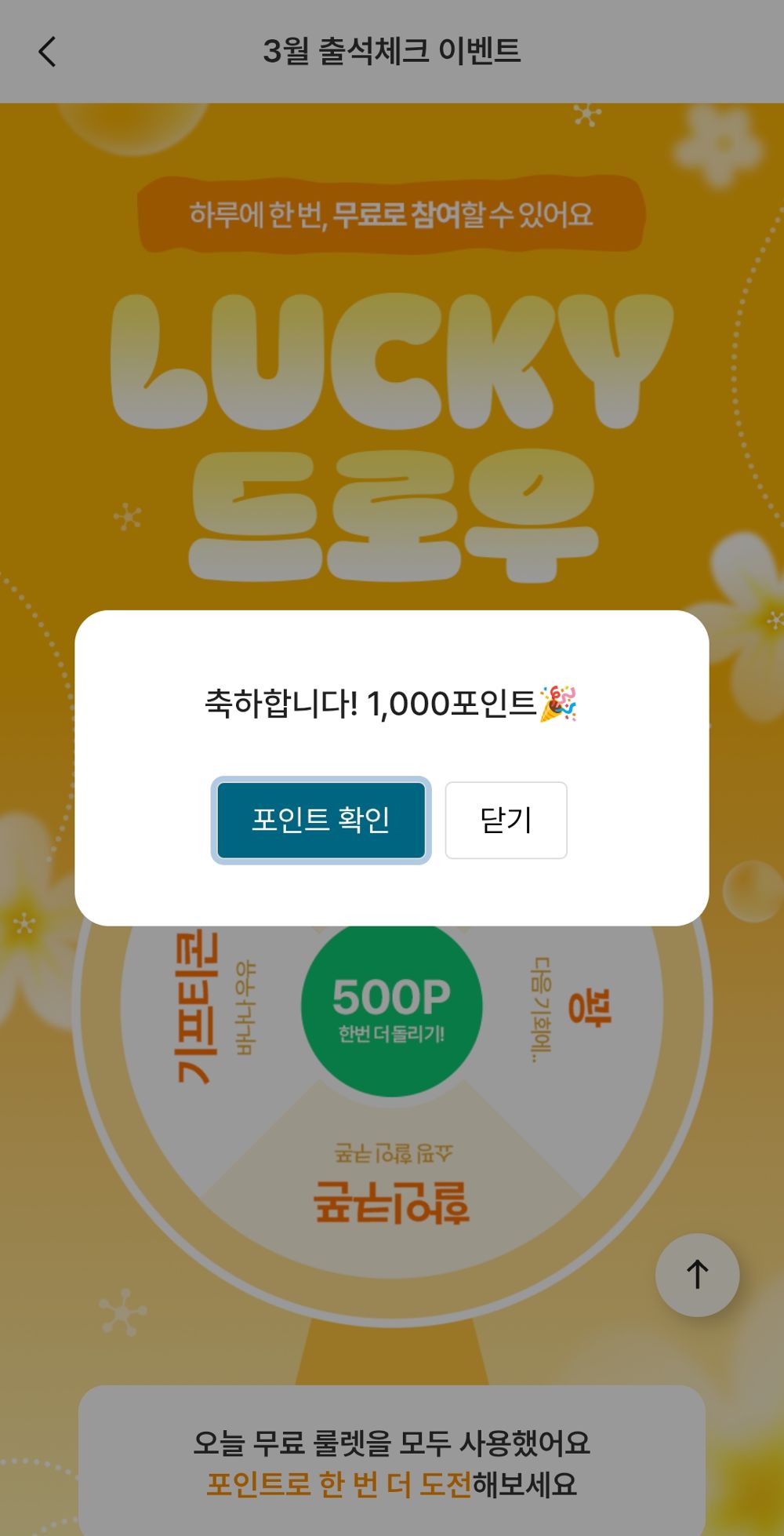Tap the back chevron to exit the event page
Viewport: 784px width, 1536px height.
(x=48, y=52)
